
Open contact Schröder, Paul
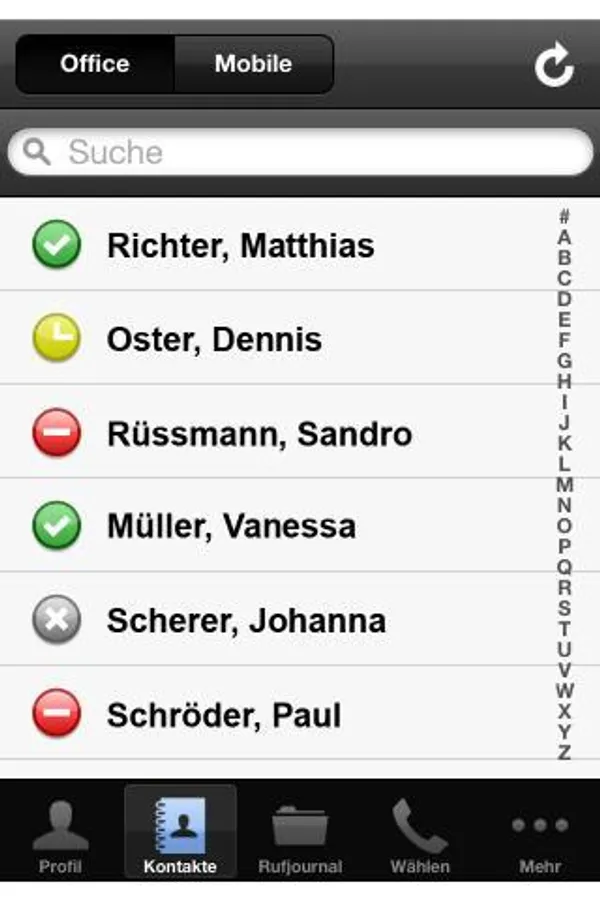click(x=224, y=714)
